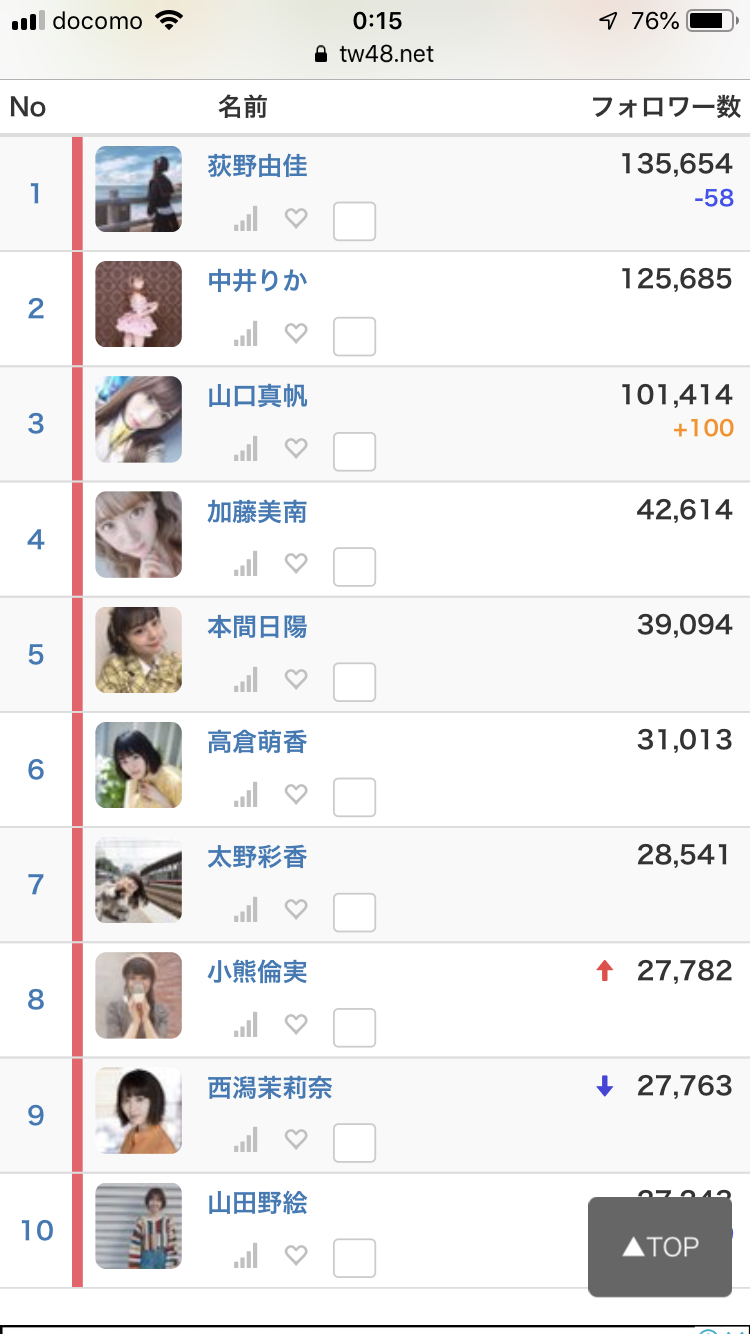Viewport: 750px width, 1334px height.
Task: Mark the checkbox beside 加藤美南
Action: pos(354,567)
